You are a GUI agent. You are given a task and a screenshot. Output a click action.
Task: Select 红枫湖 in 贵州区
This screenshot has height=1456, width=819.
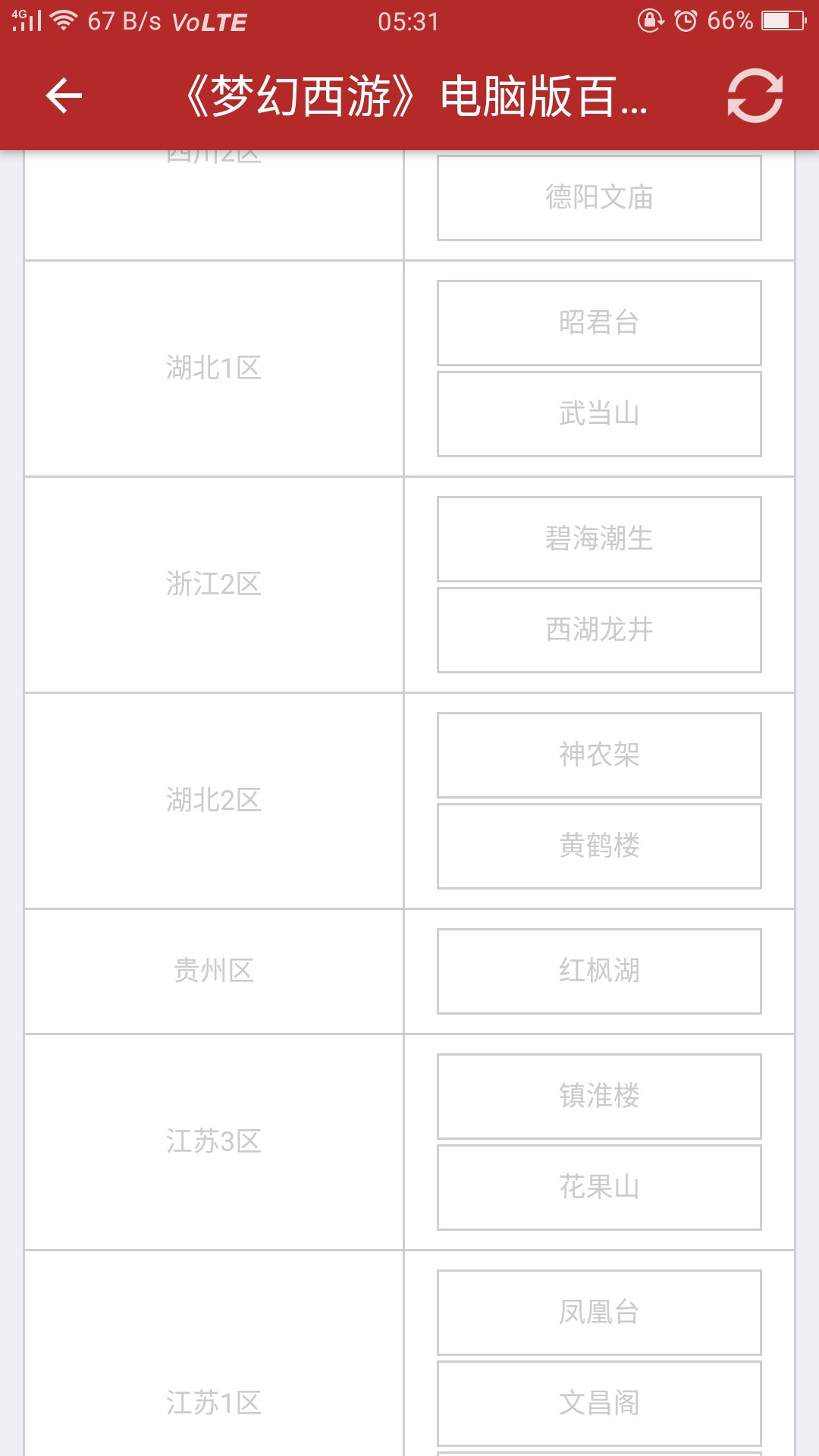[599, 971]
